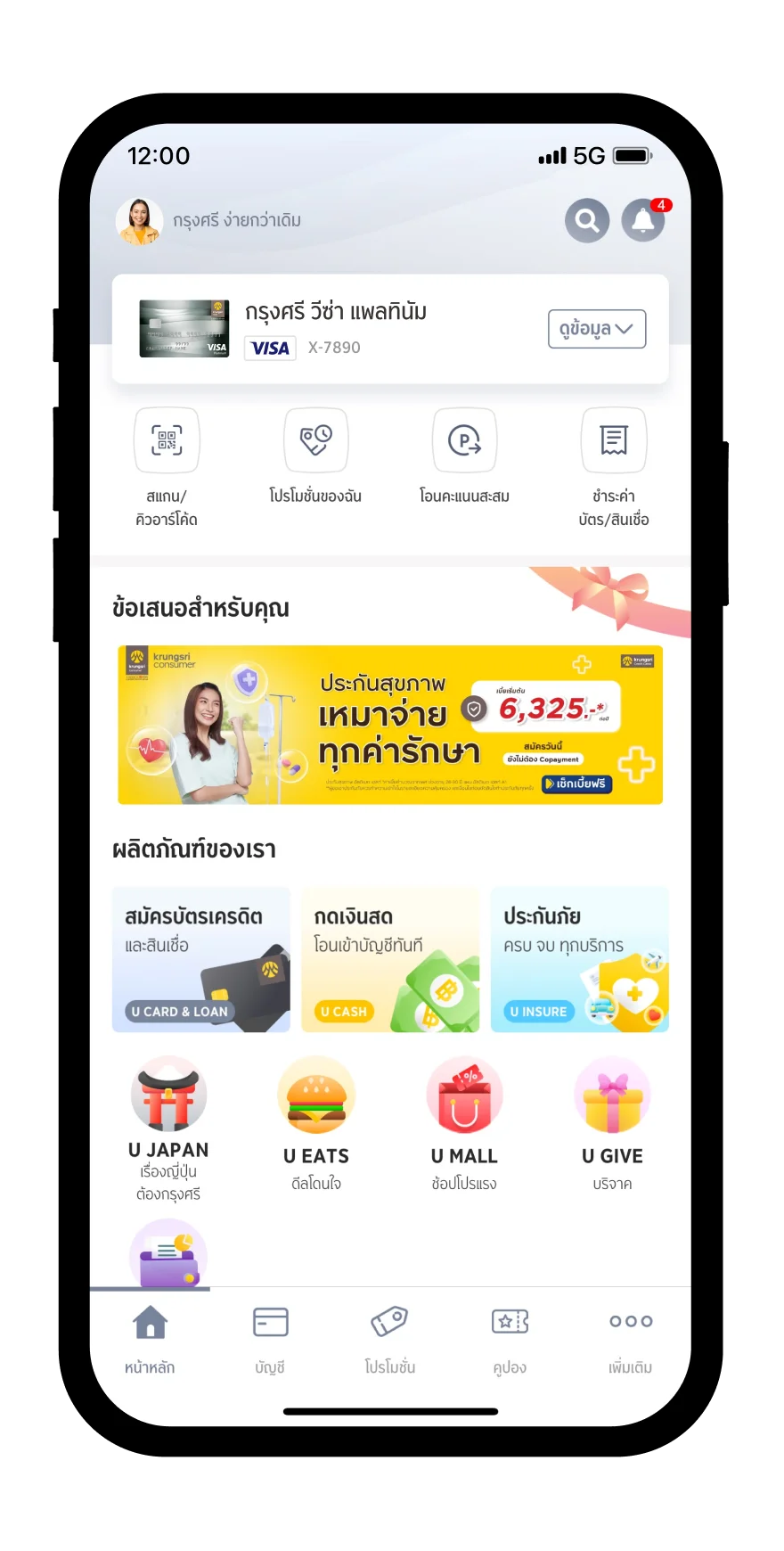
Task: Switch to the คูปอง tab
Action: click(510, 1335)
